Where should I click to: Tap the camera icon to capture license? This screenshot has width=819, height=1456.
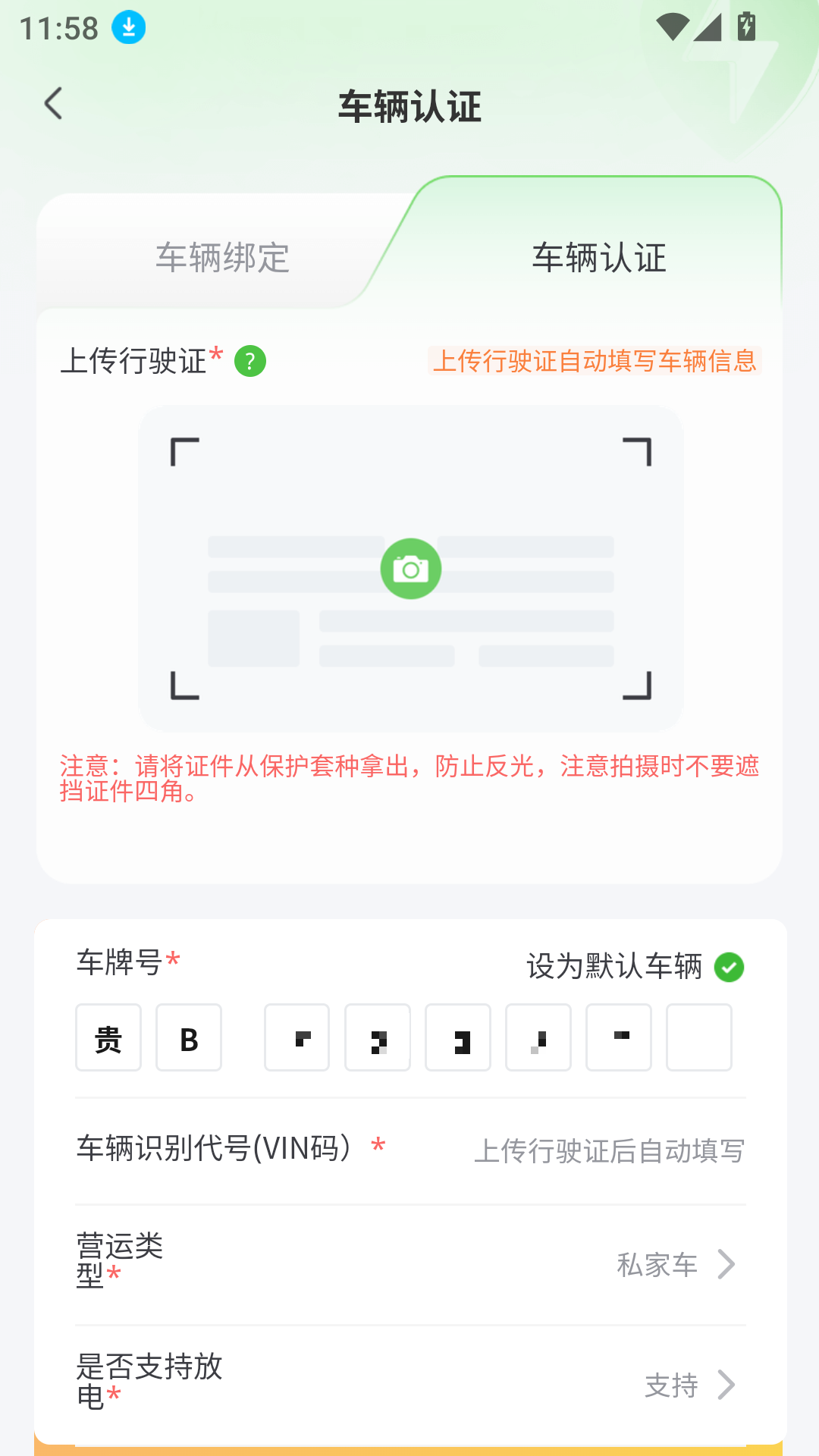409,569
